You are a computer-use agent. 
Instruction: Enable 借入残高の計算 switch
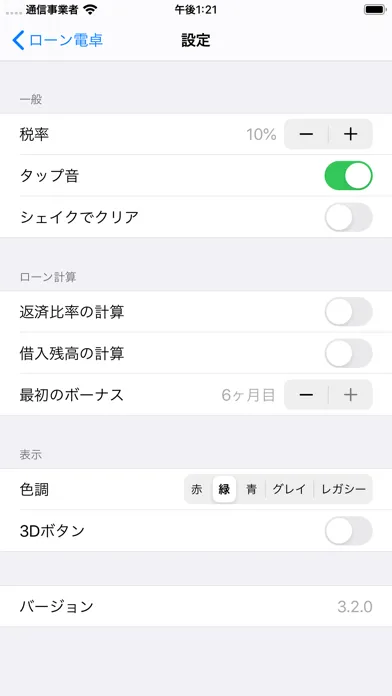348,353
